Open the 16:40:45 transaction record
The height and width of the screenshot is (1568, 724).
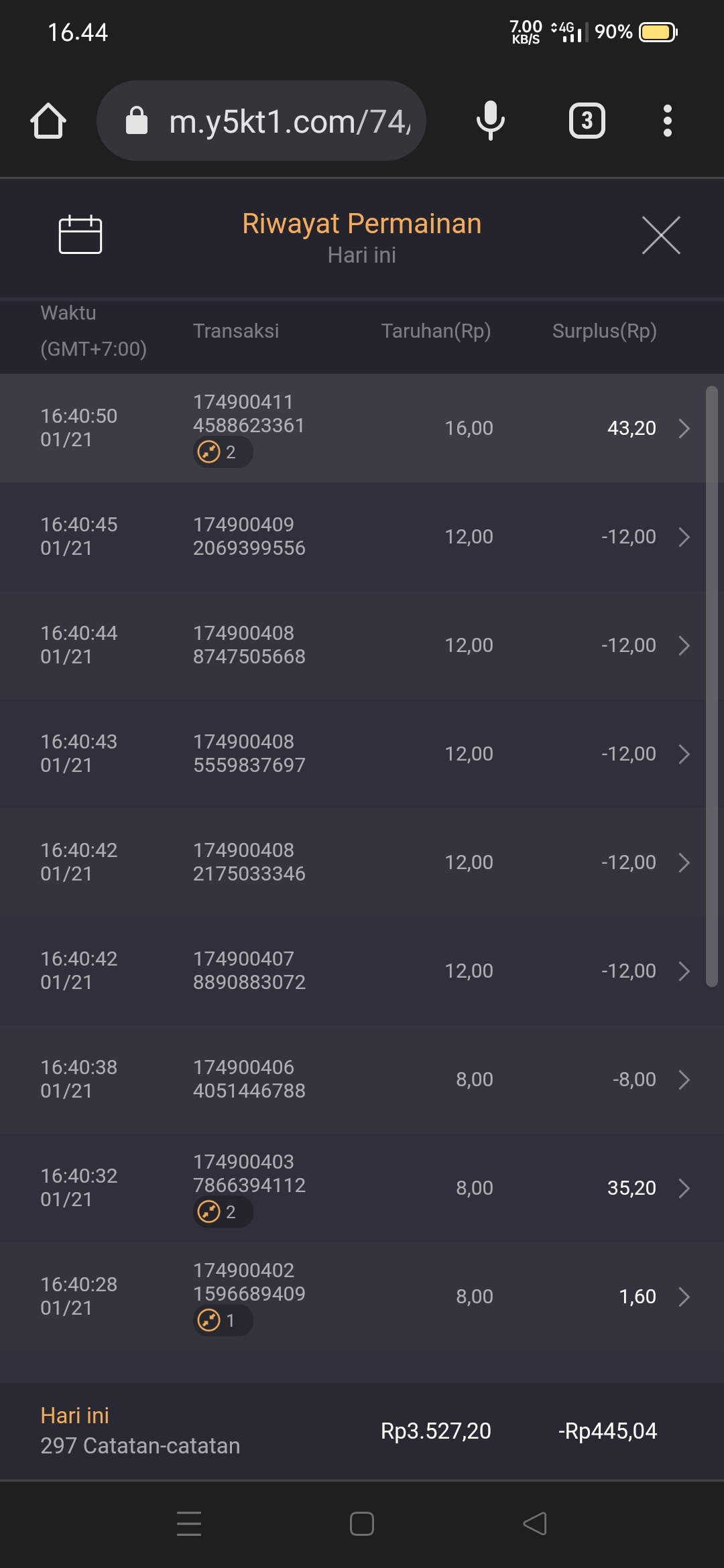[x=362, y=537]
